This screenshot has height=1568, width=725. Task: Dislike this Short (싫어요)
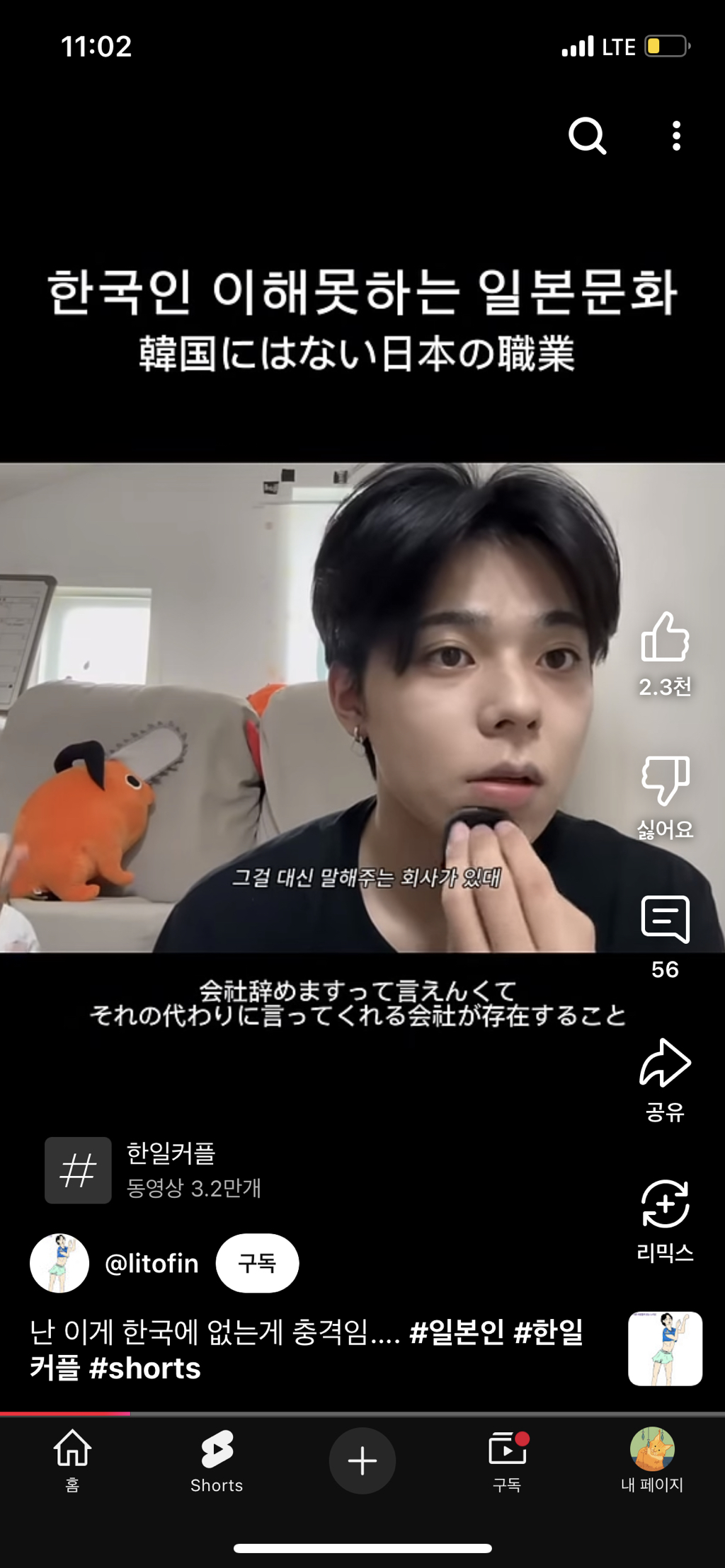pyautogui.click(x=665, y=780)
